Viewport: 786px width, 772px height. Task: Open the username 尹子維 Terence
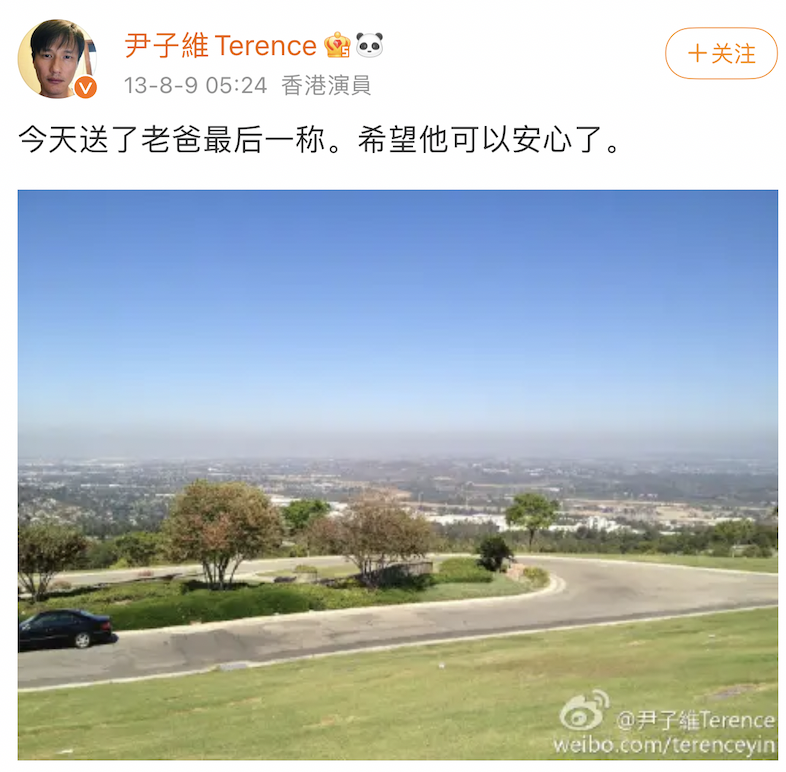point(220,45)
